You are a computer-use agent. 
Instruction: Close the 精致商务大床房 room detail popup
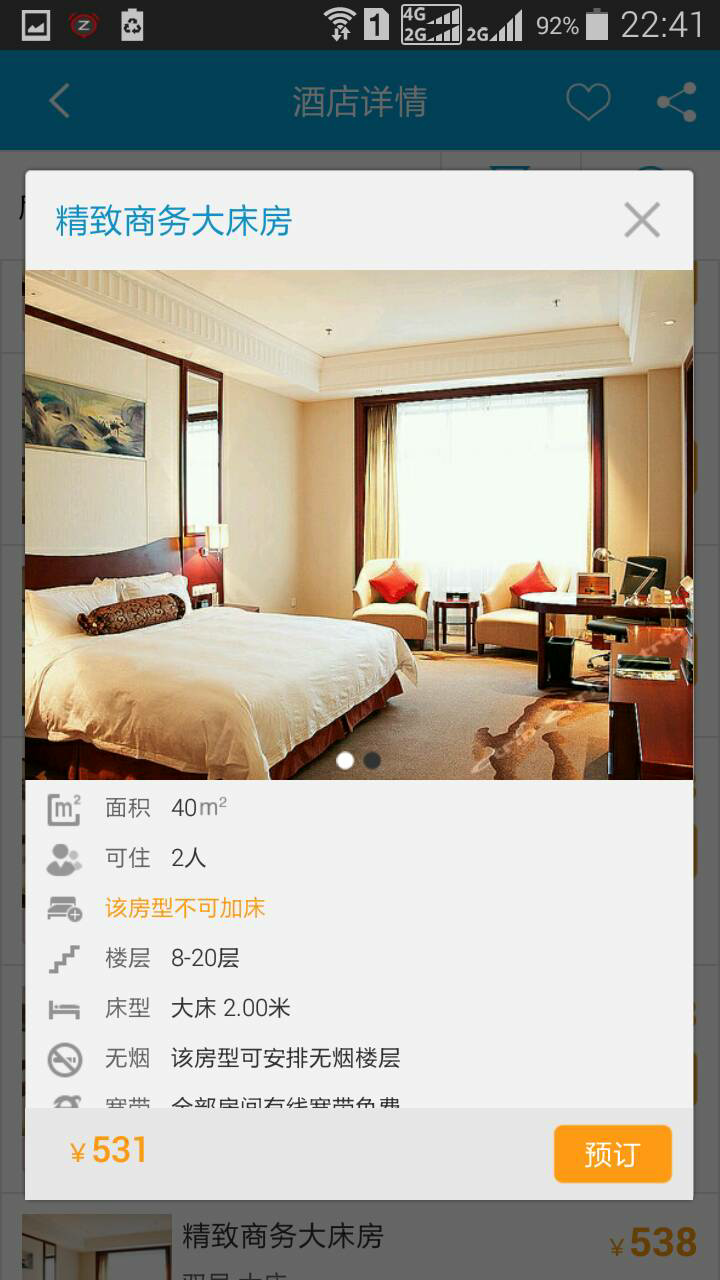[x=642, y=220]
